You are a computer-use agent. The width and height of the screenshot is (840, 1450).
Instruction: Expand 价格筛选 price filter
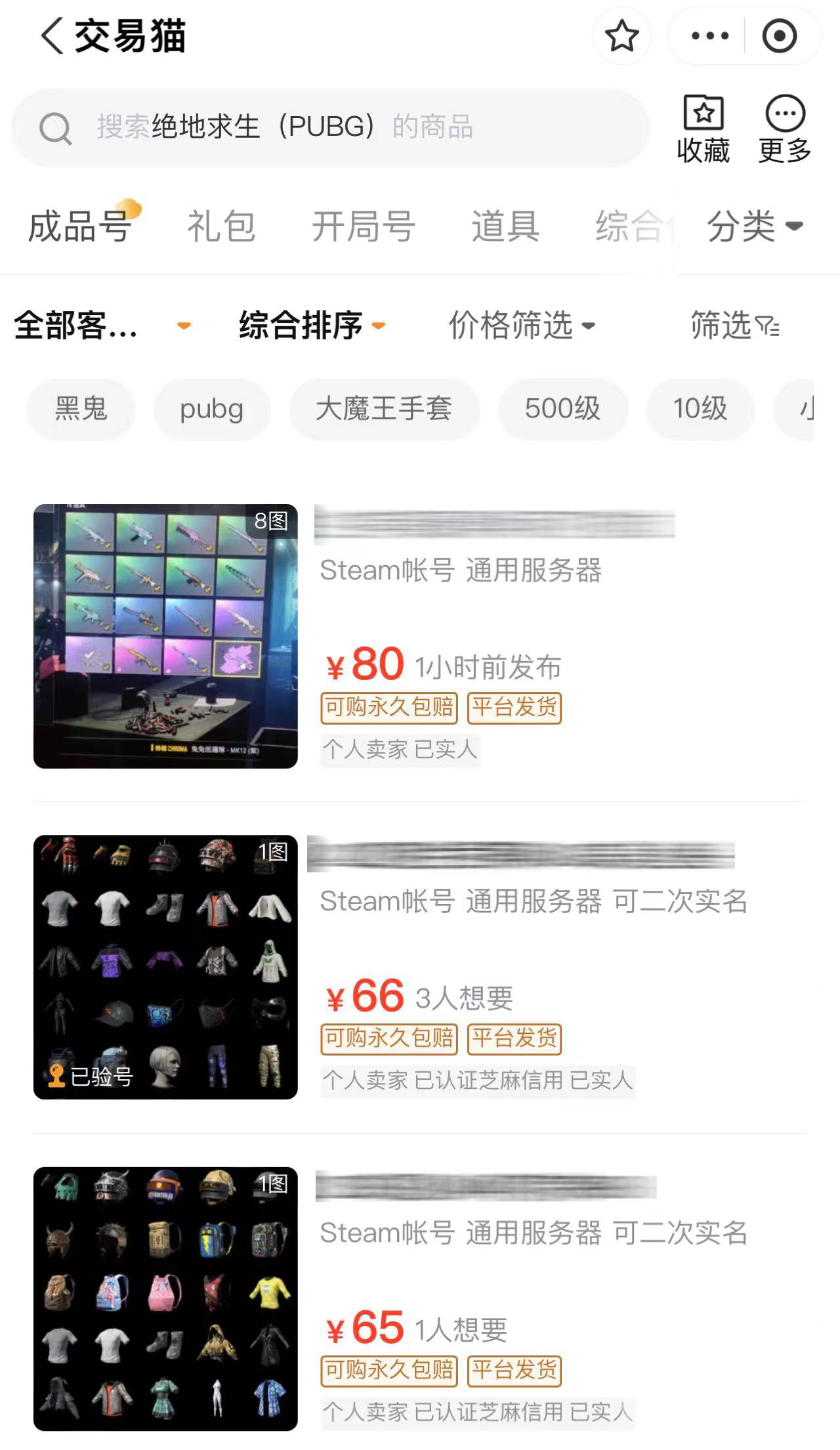pyautogui.click(x=522, y=326)
